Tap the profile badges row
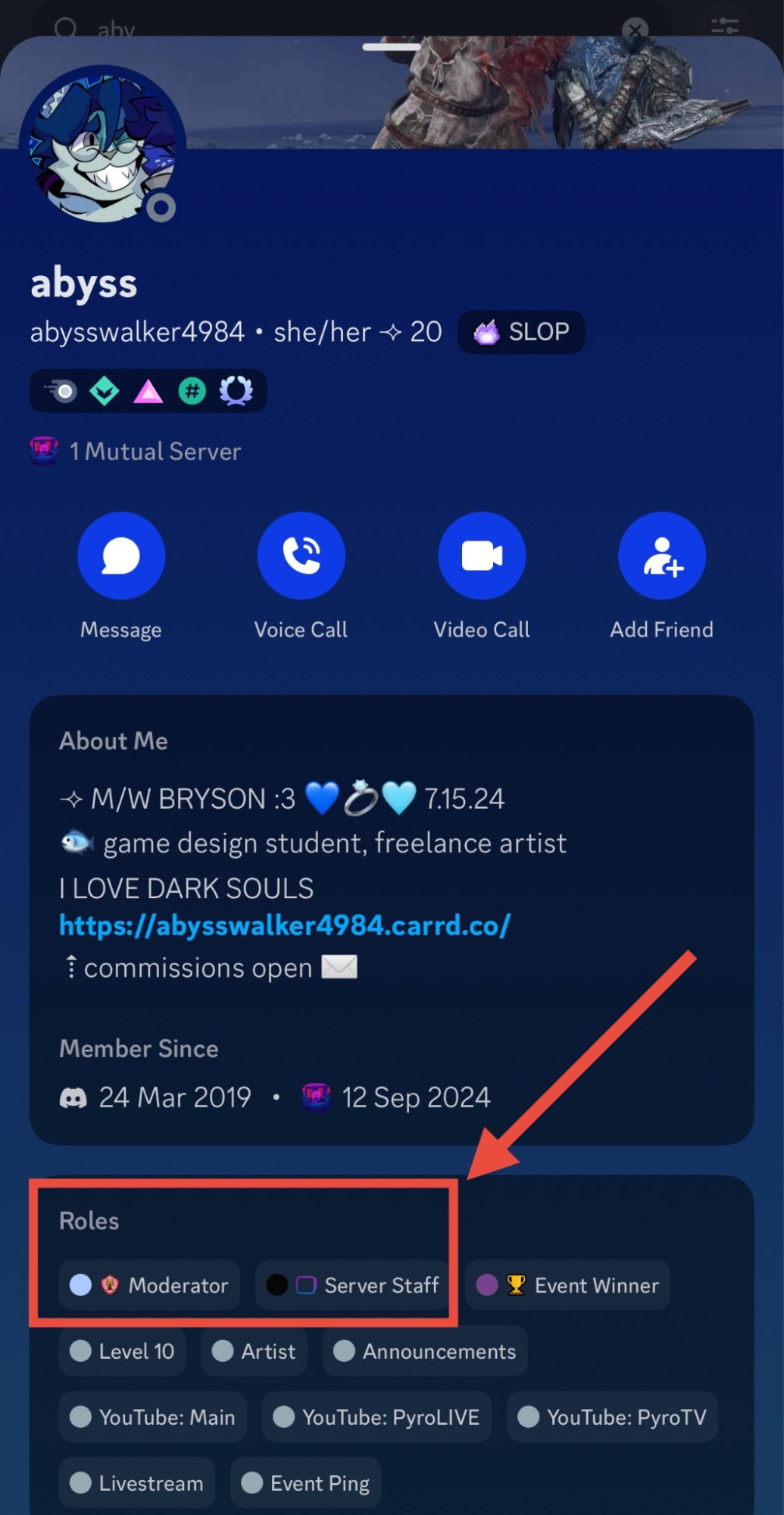Image resolution: width=784 pixels, height=1515 pixels. [x=148, y=391]
